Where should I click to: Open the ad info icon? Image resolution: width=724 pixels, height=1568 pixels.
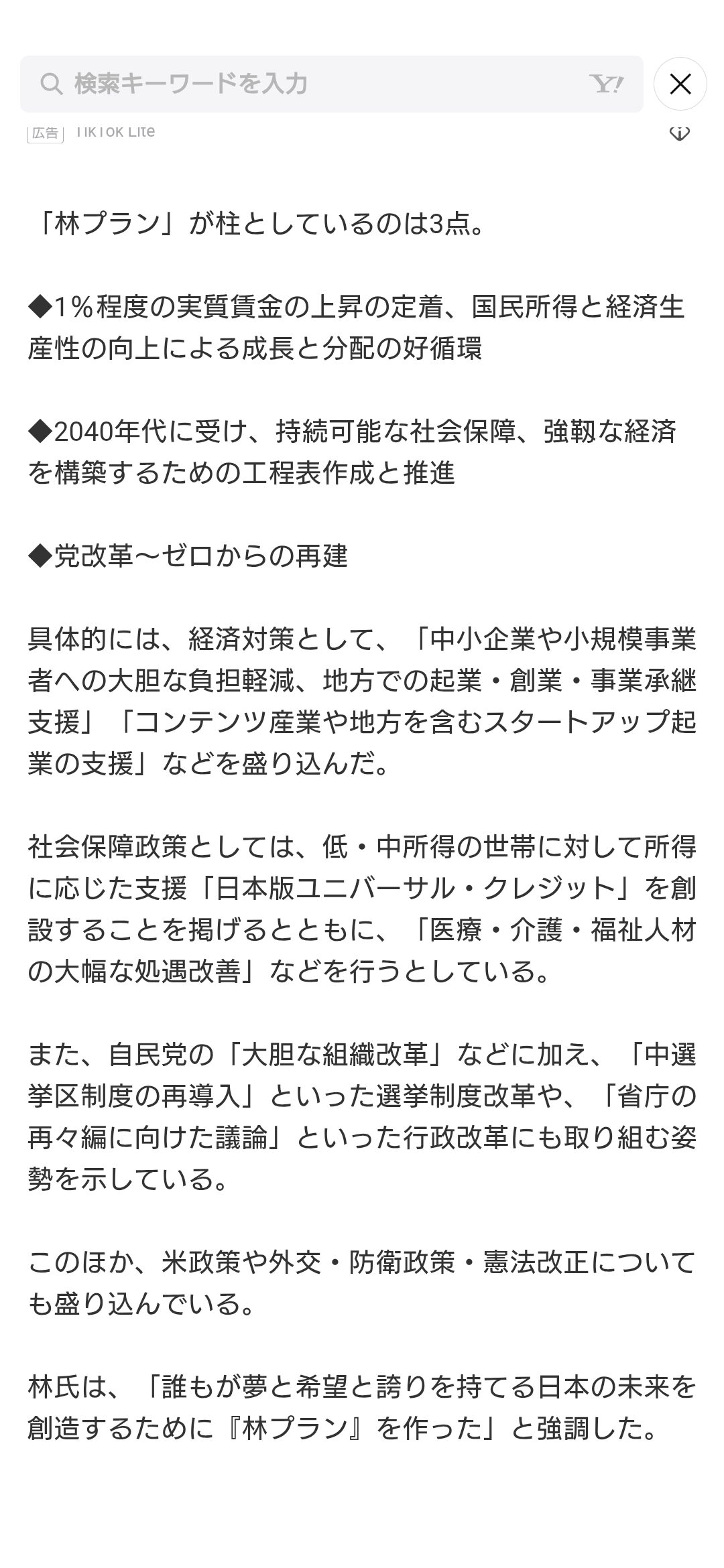point(679,133)
